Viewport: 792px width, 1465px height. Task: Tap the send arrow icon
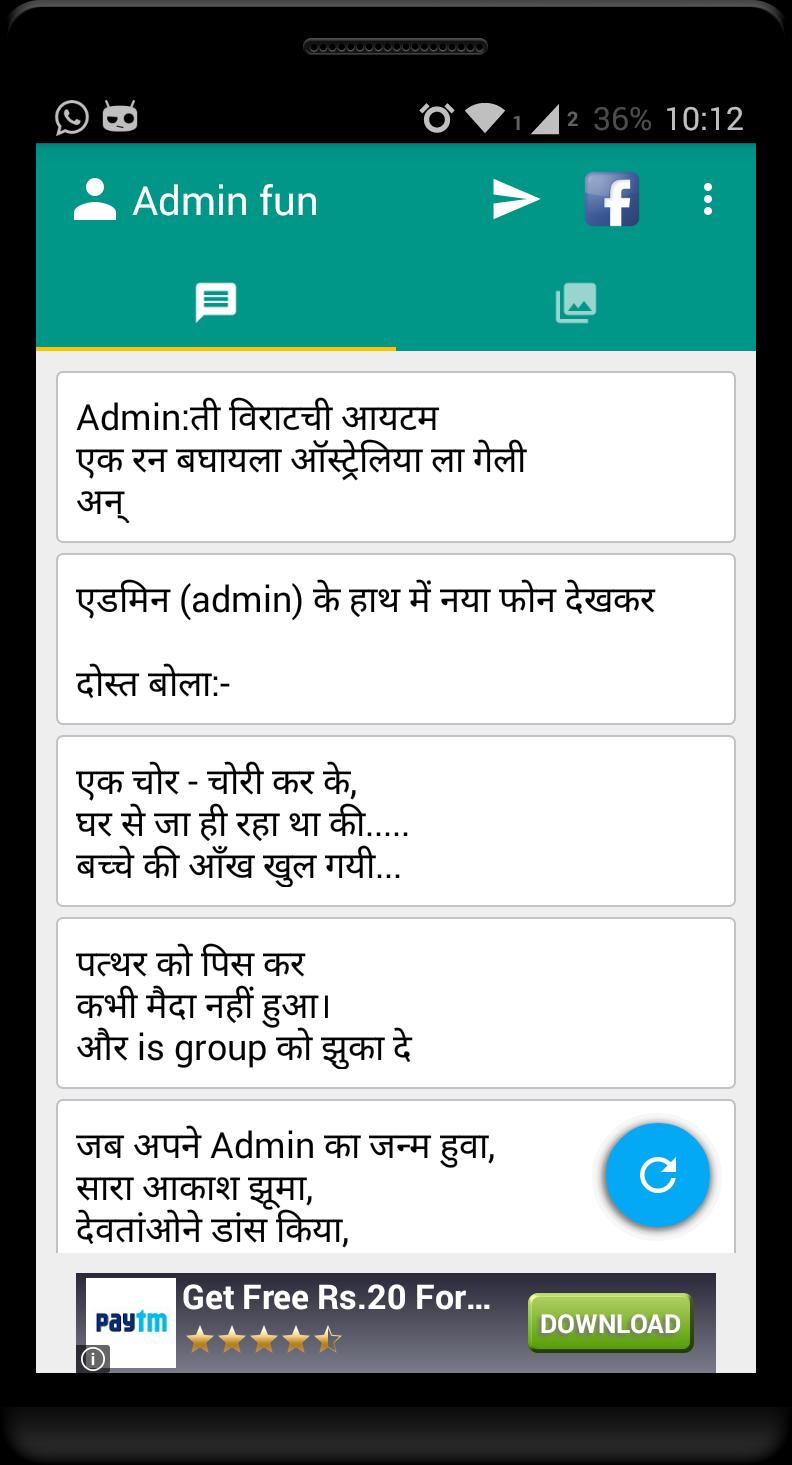(x=516, y=200)
